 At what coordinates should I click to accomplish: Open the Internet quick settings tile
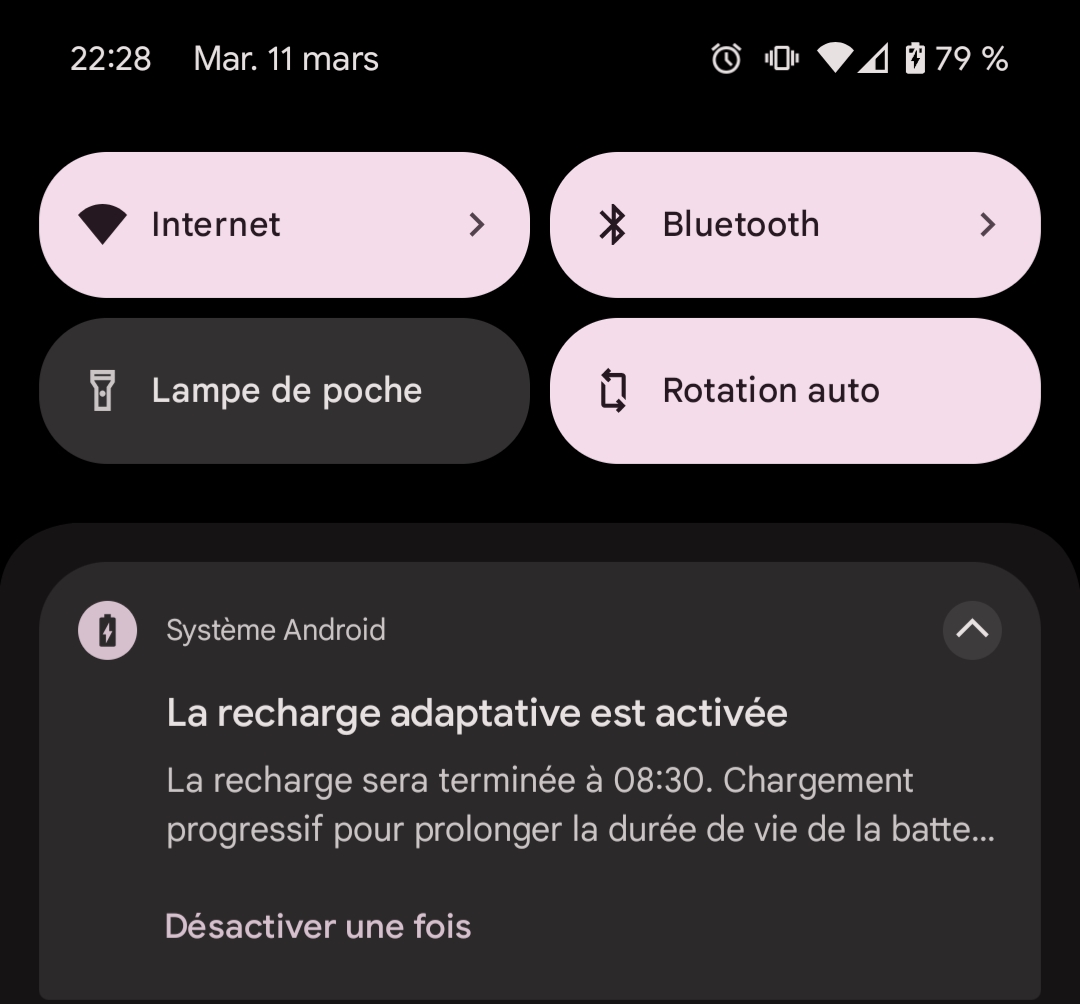[x=284, y=225]
